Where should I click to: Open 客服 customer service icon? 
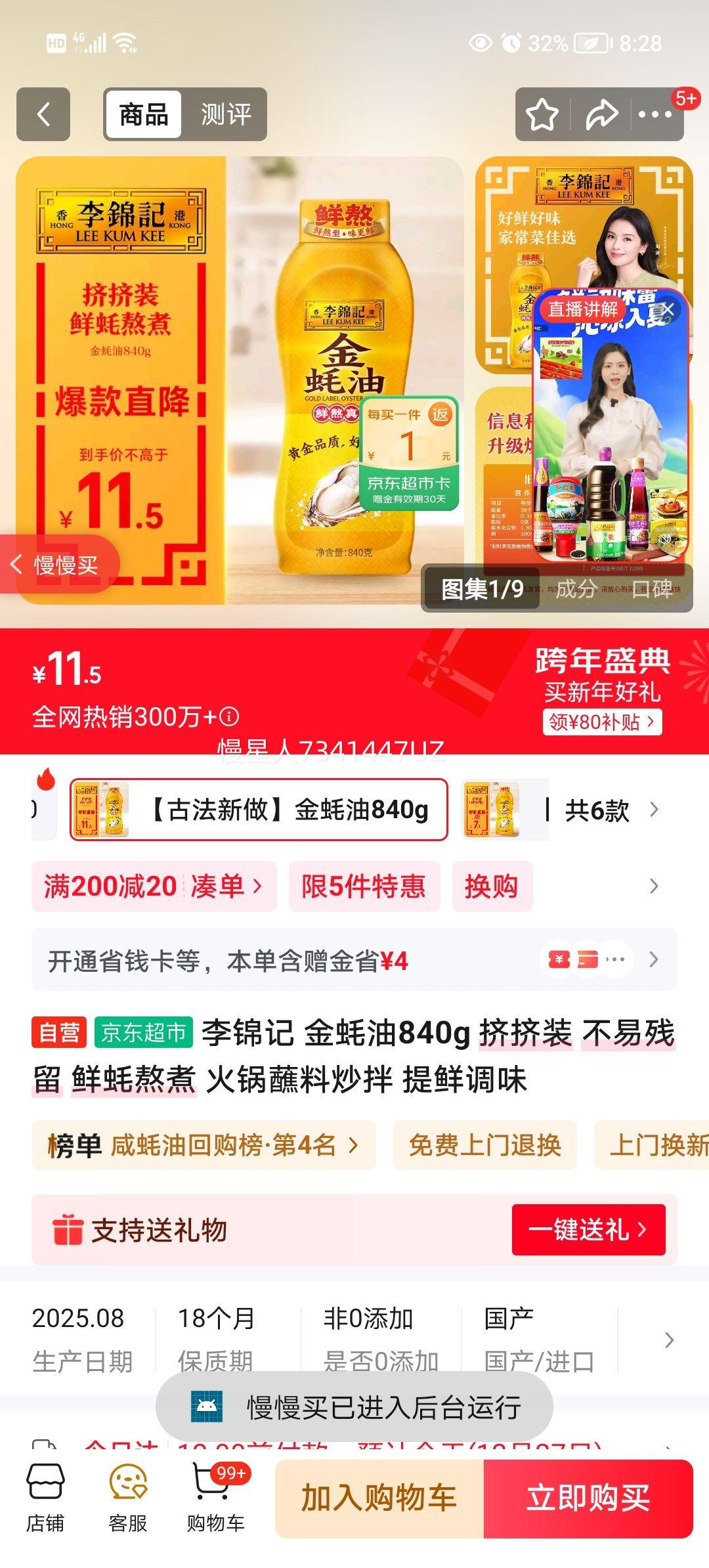click(x=127, y=1504)
